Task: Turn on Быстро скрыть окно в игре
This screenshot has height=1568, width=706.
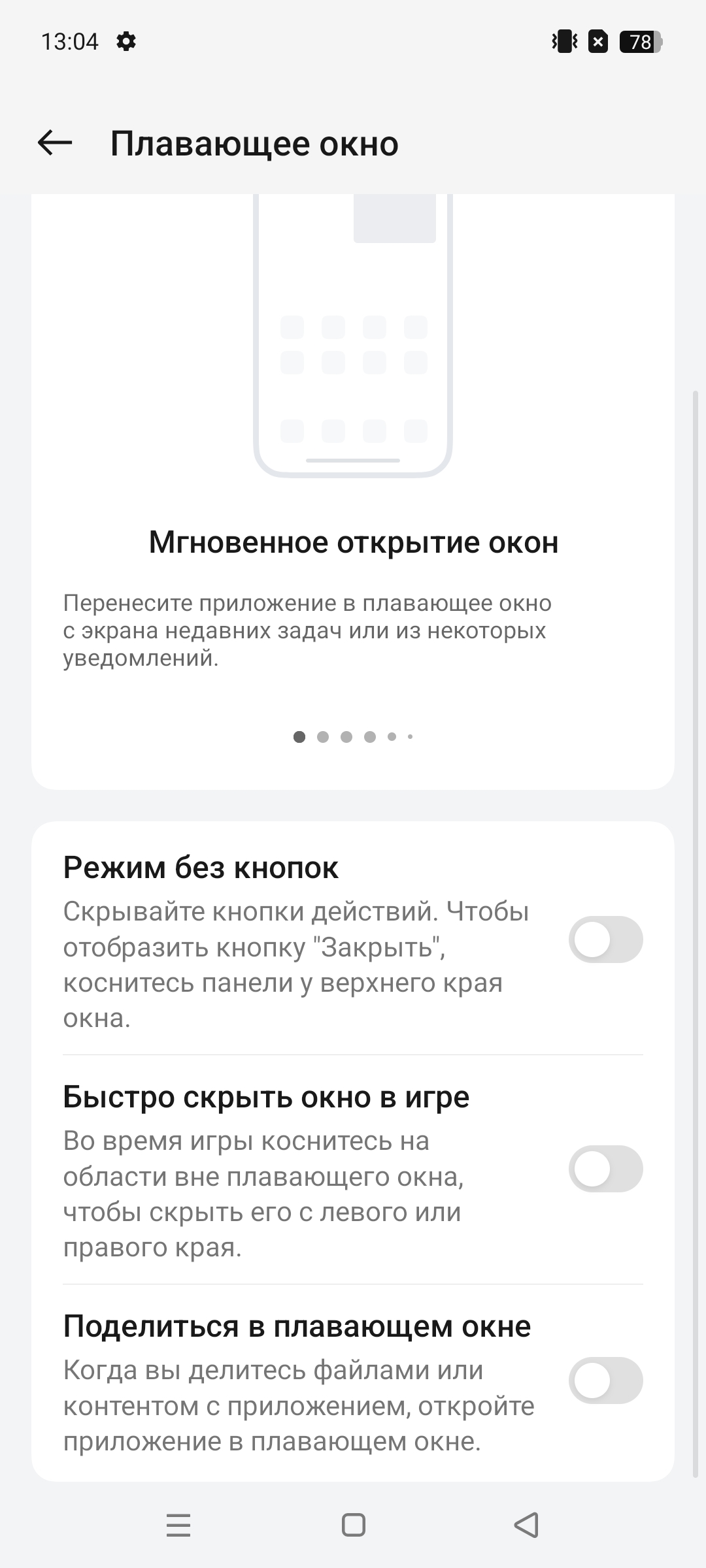Action: 605,1169
